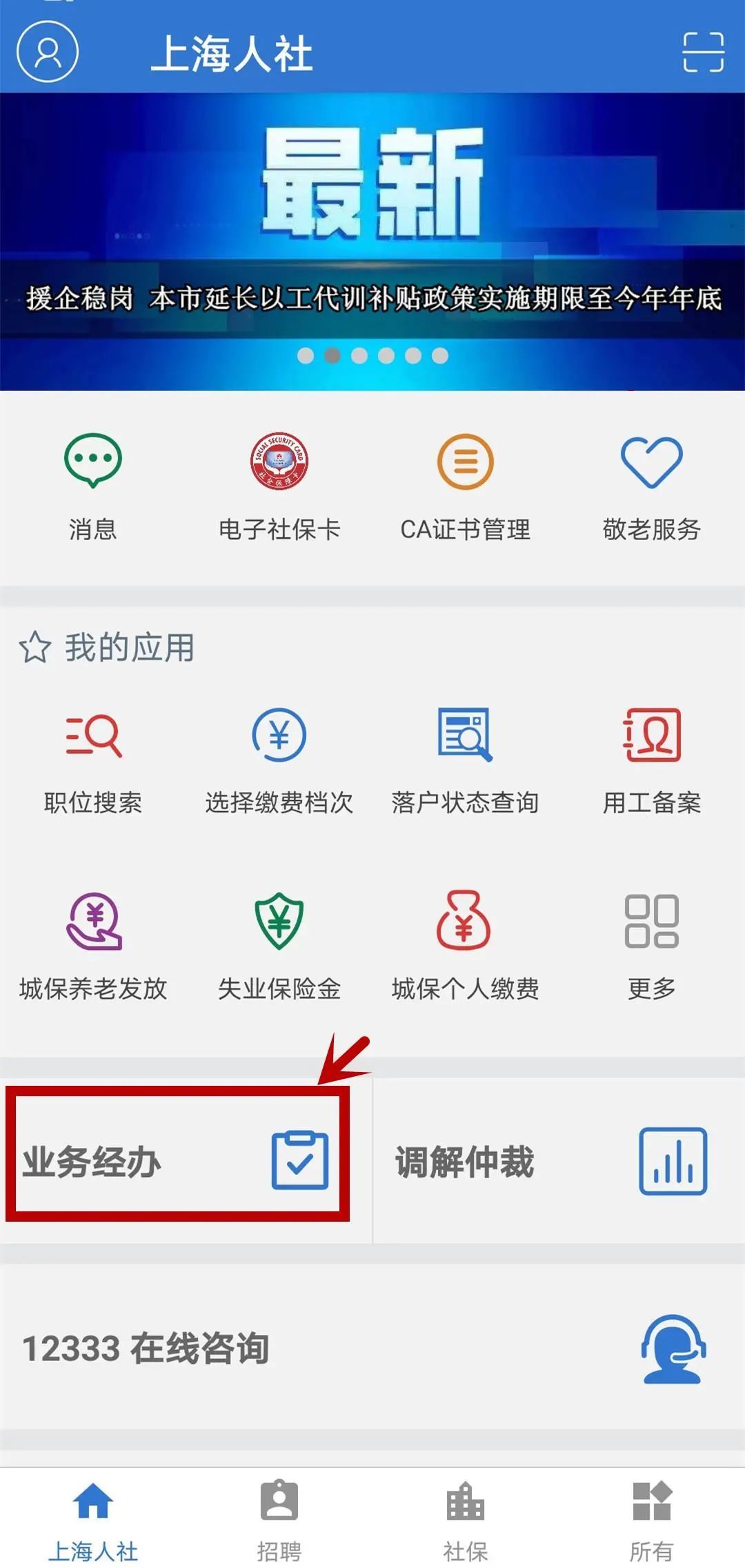Check 落户状态查询

[466, 760]
